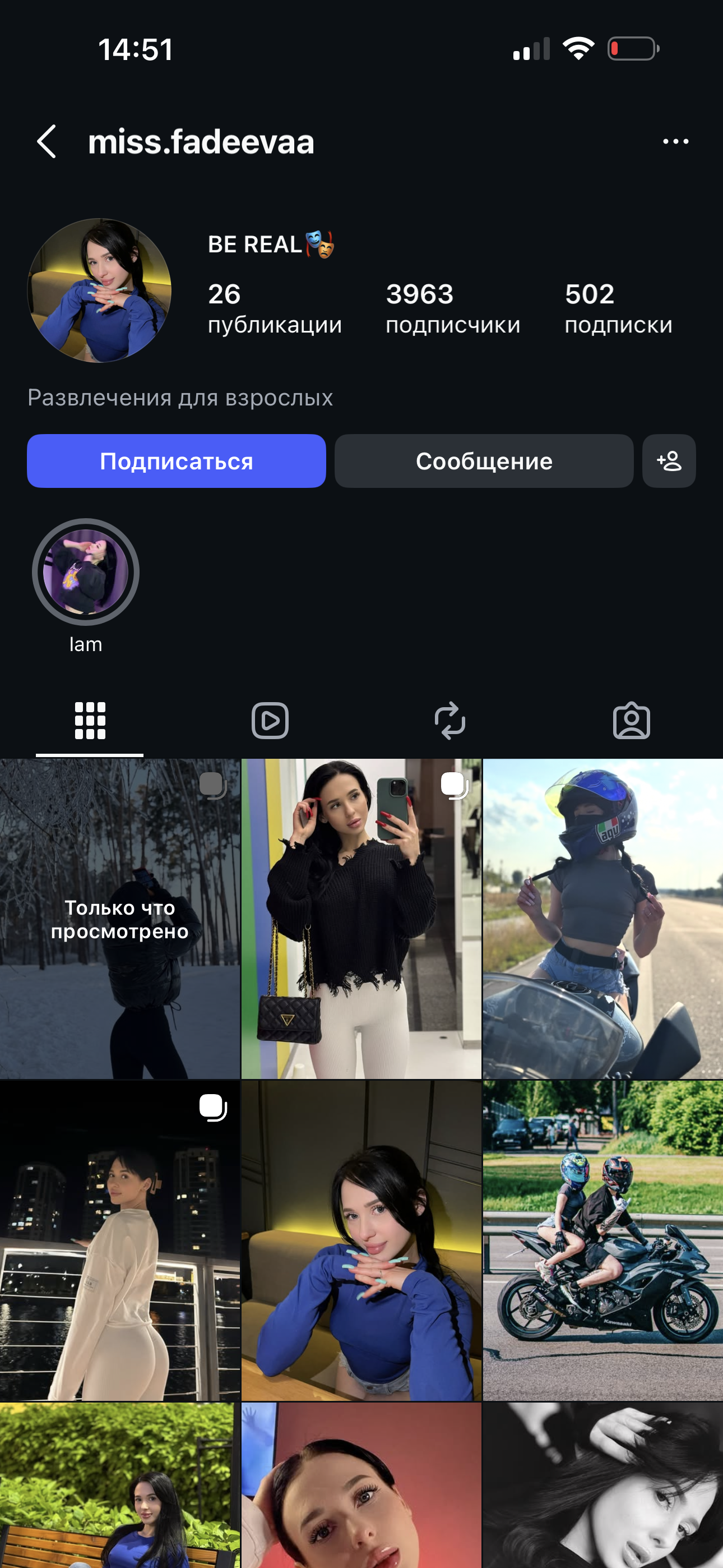Image resolution: width=723 pixels, height=1568 pixels.
Task: Follow with the Подписаться button
Action: pos(177,461)
